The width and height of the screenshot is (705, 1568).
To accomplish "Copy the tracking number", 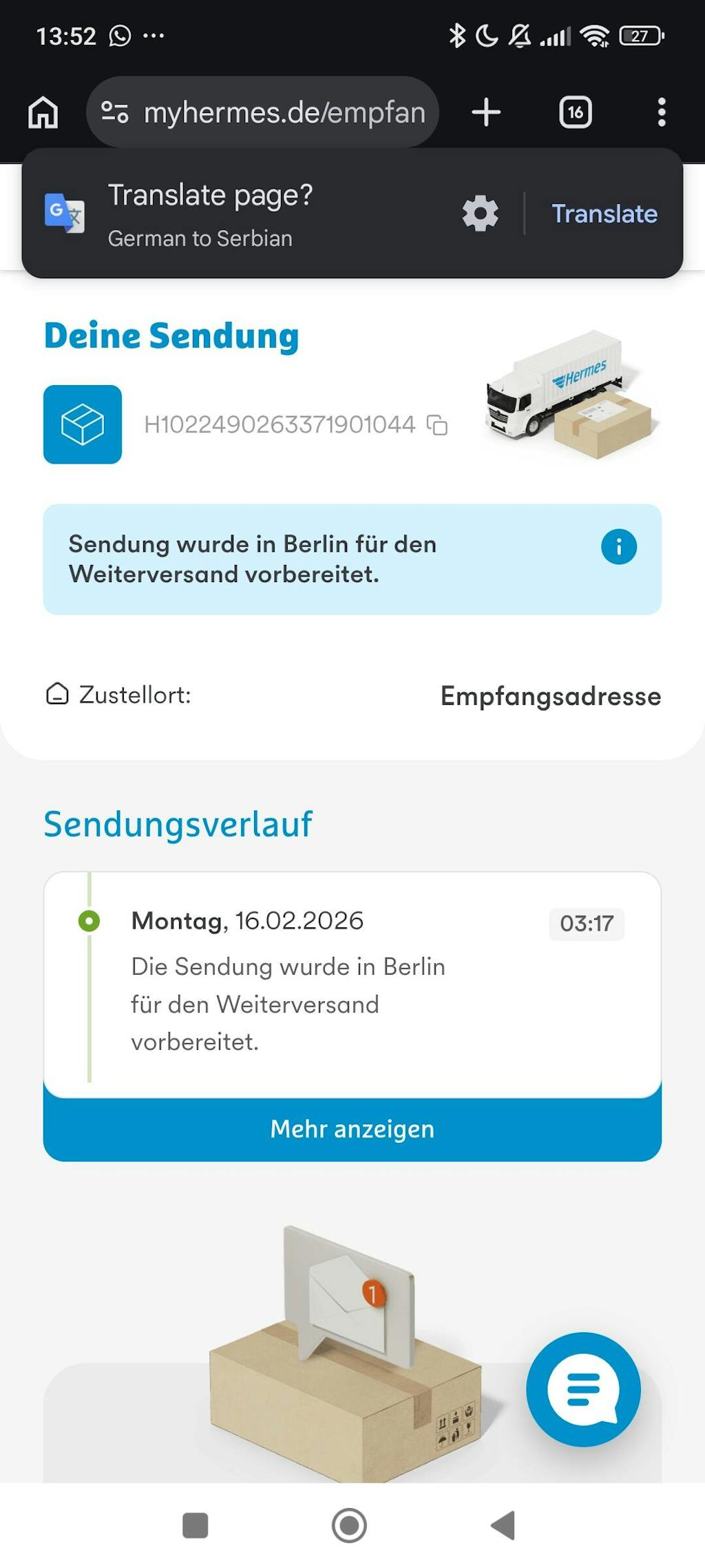I will [437, 425].
